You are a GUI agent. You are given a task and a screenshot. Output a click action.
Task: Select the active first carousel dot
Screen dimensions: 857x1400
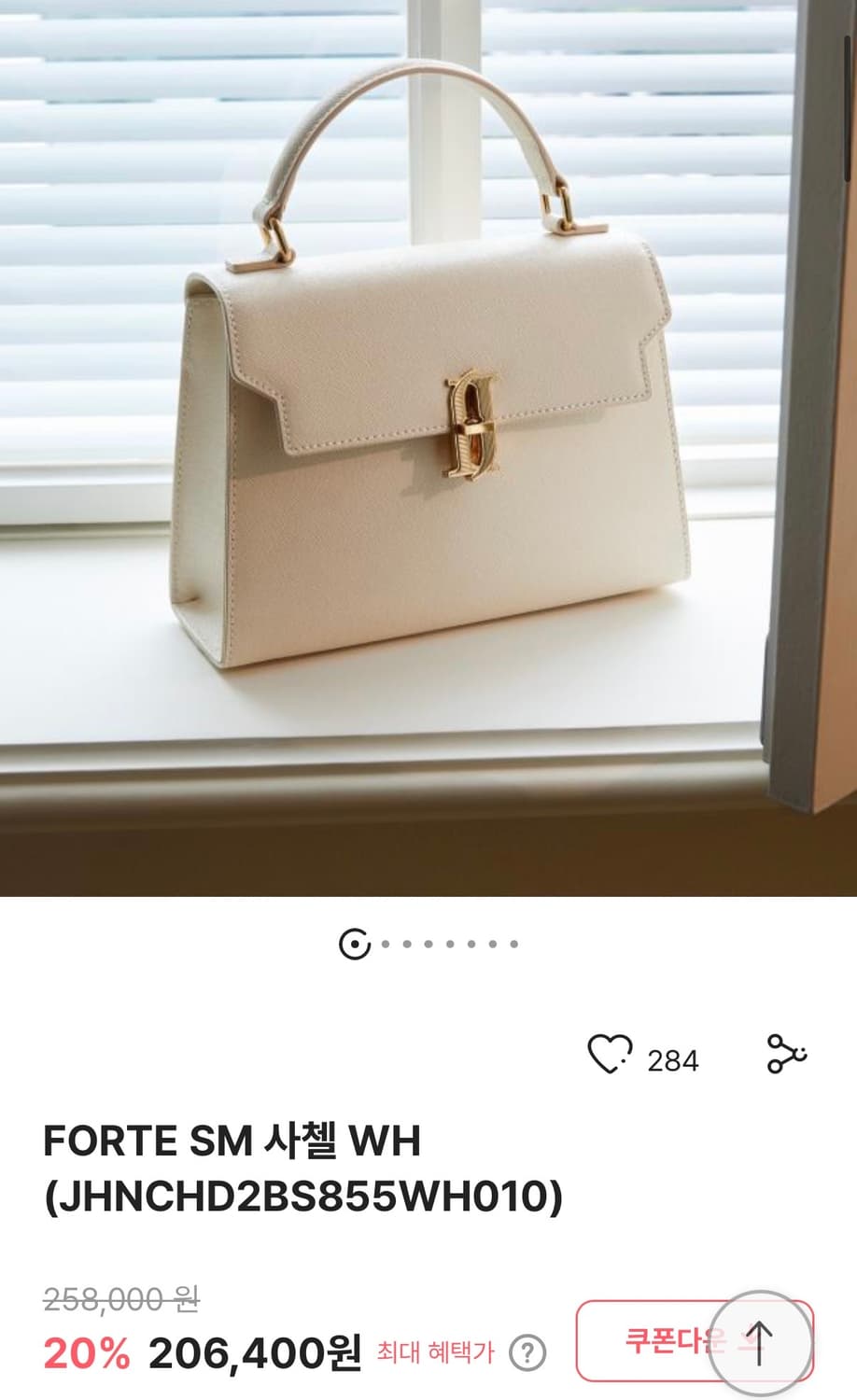click(x=356, y=945)
